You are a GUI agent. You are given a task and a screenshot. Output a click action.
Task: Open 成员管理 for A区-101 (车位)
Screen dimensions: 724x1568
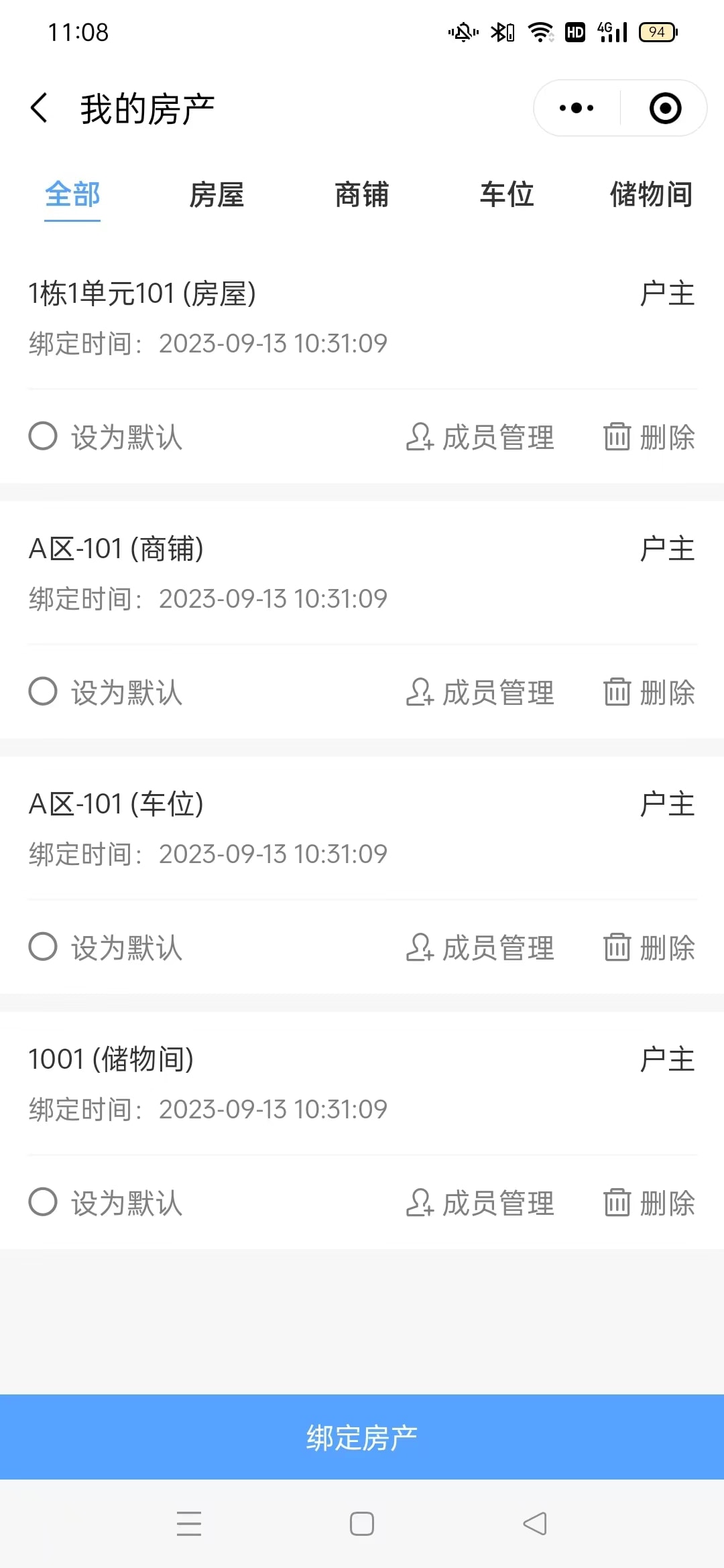pyautogui.click(x=480, y=948)
